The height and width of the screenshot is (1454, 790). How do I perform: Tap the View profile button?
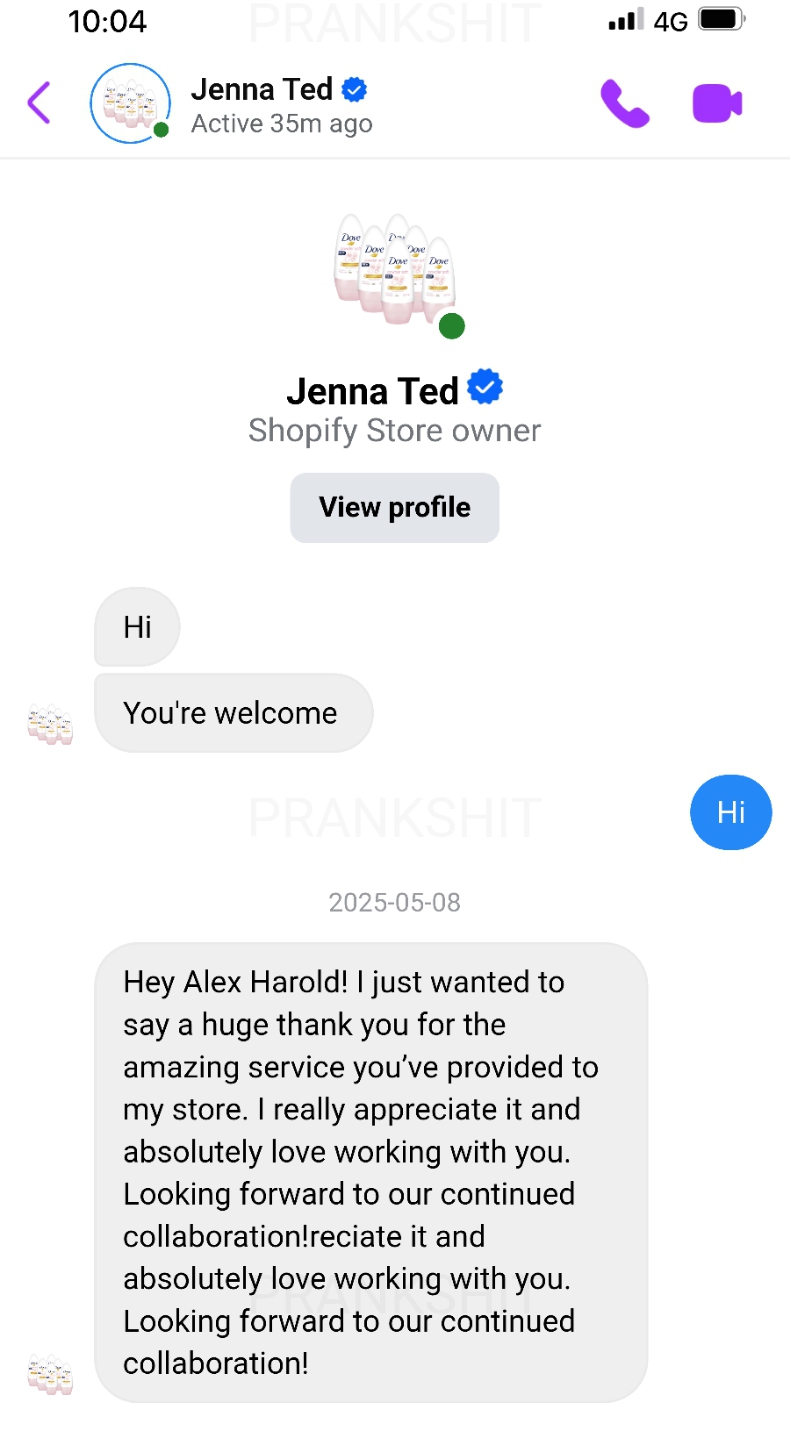tap(394, 508)
